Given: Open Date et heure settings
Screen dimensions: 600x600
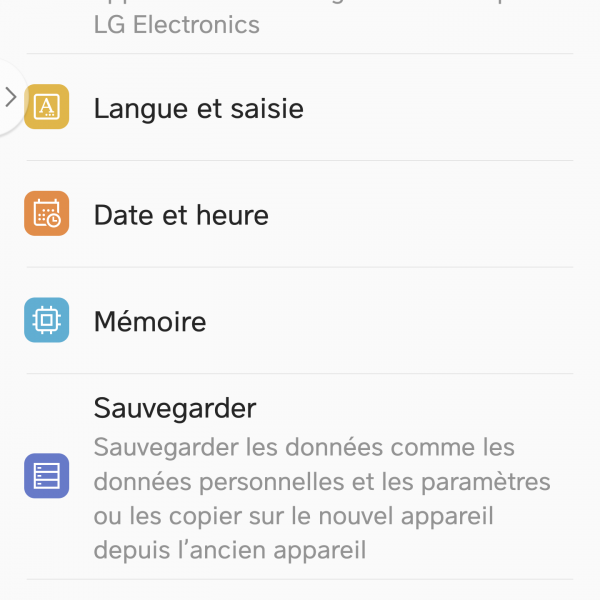Looking at the screenshot, I should click(x=181, y=215).
